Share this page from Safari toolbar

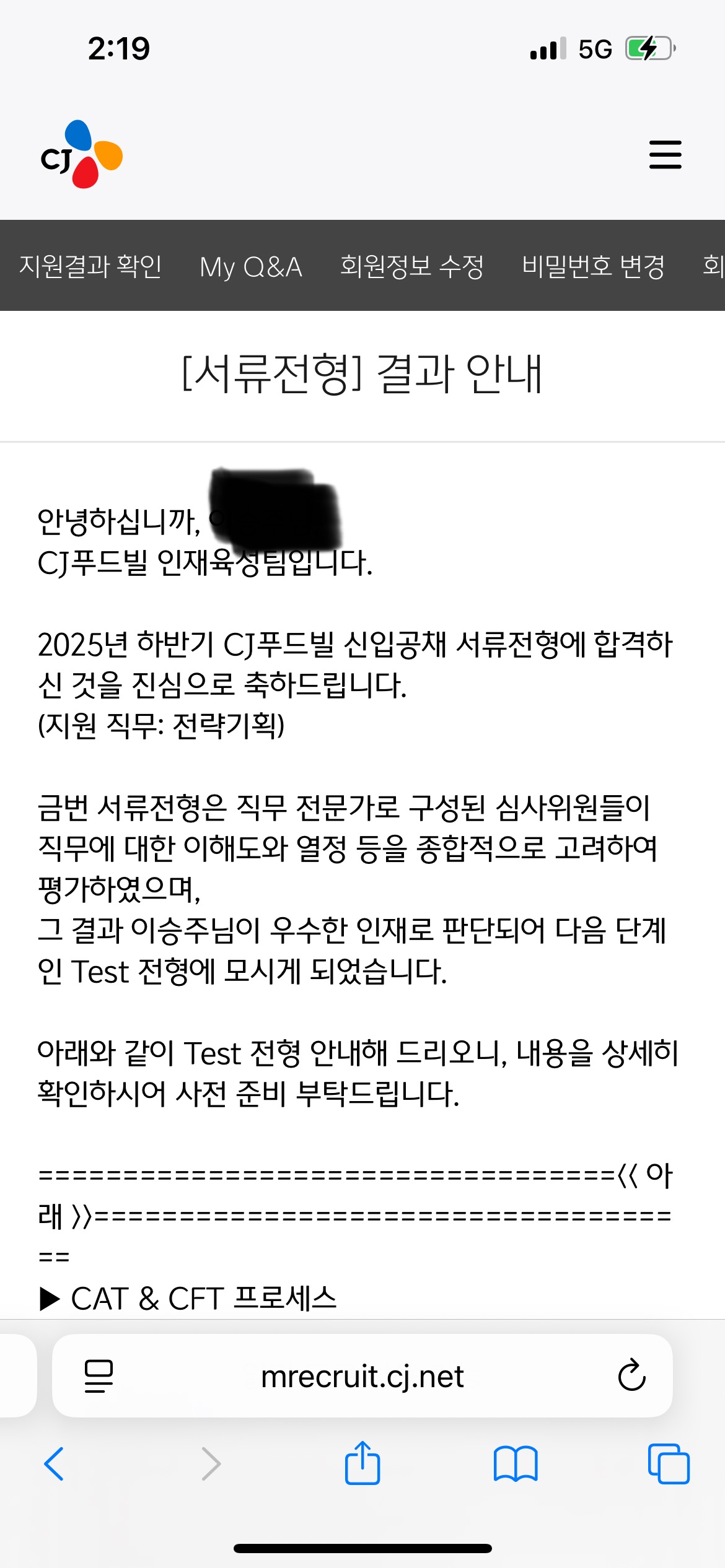point(362,1463)
